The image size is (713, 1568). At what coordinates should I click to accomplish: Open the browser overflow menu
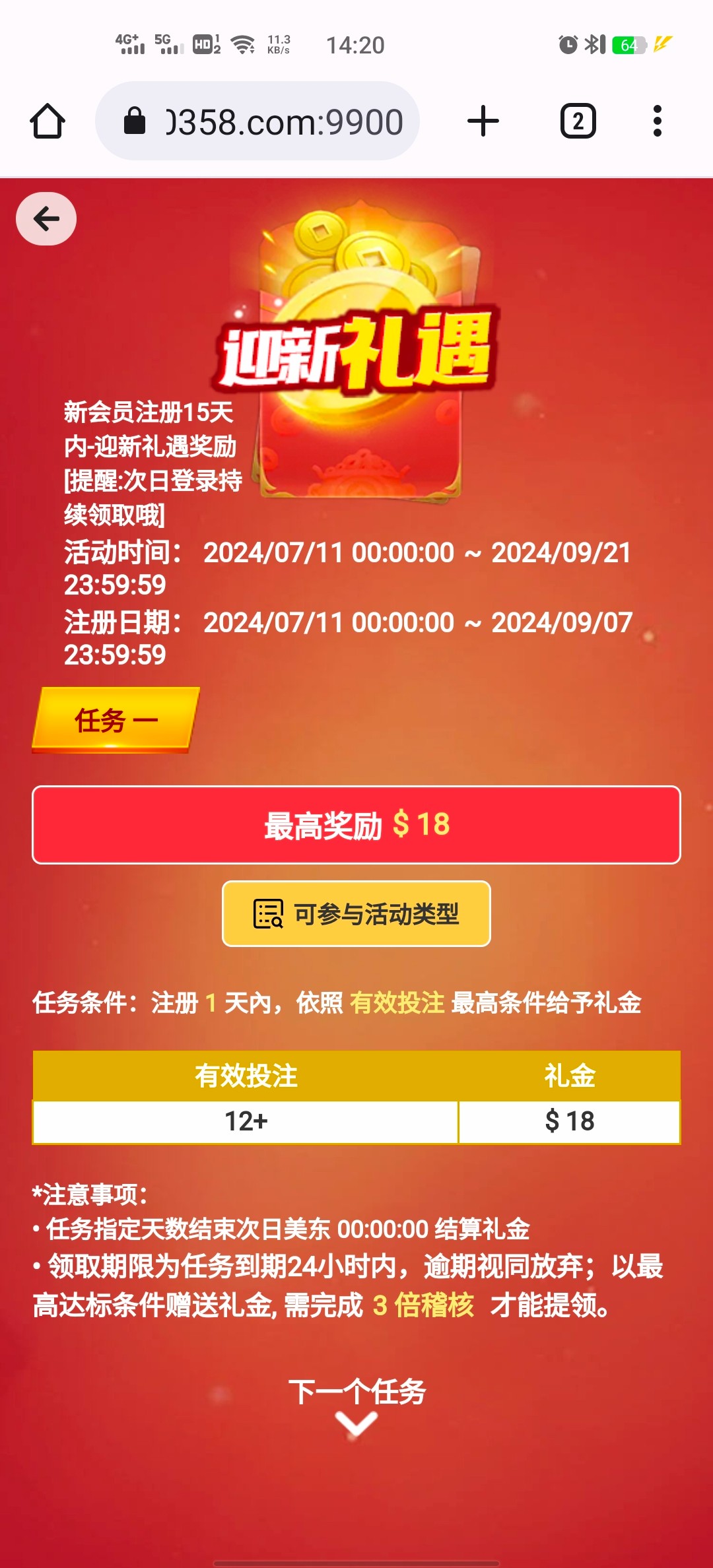[657, 121]
